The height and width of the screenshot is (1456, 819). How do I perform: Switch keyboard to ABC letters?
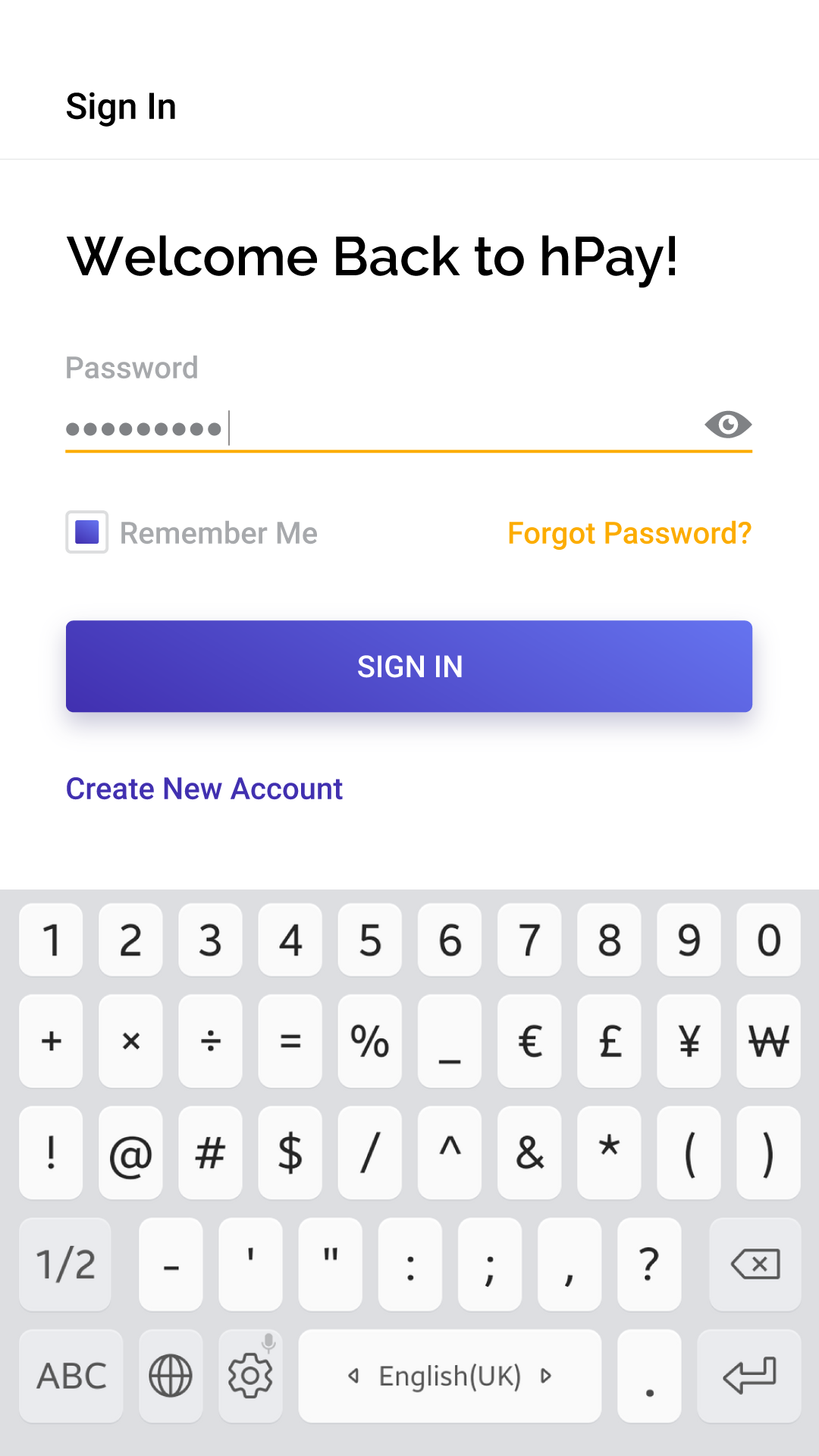pyautogui.click(x=71, y=1376)
